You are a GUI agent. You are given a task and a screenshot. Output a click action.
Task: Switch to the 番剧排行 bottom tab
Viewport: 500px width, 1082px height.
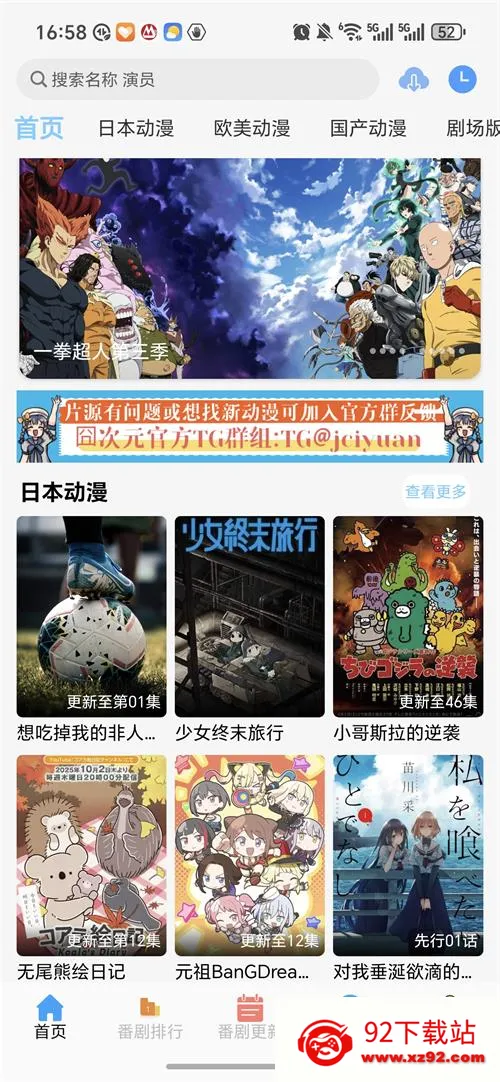[150, 1019]
